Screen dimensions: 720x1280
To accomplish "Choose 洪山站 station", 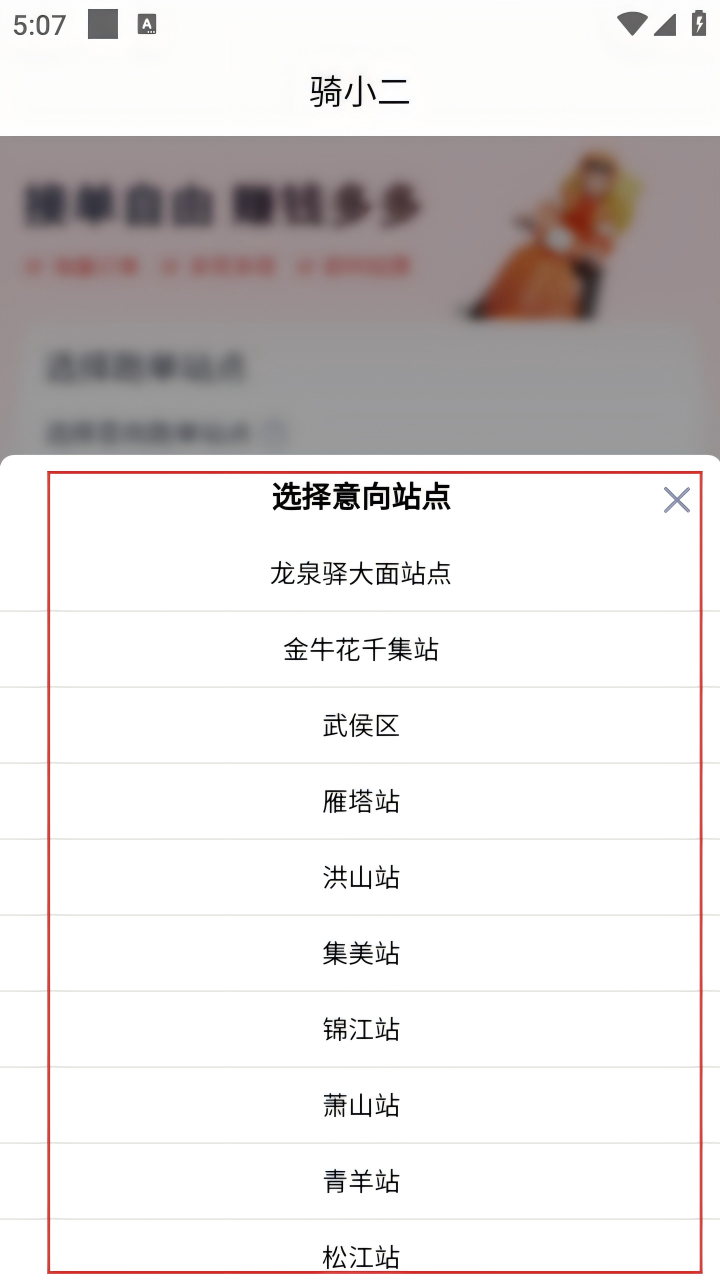I will tap(360, 878).
